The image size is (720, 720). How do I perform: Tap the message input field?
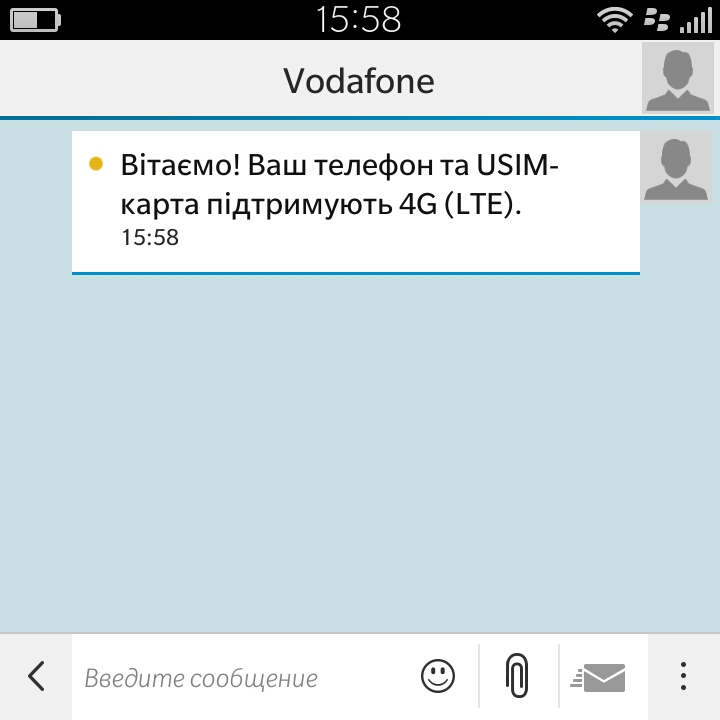point(240,678)
